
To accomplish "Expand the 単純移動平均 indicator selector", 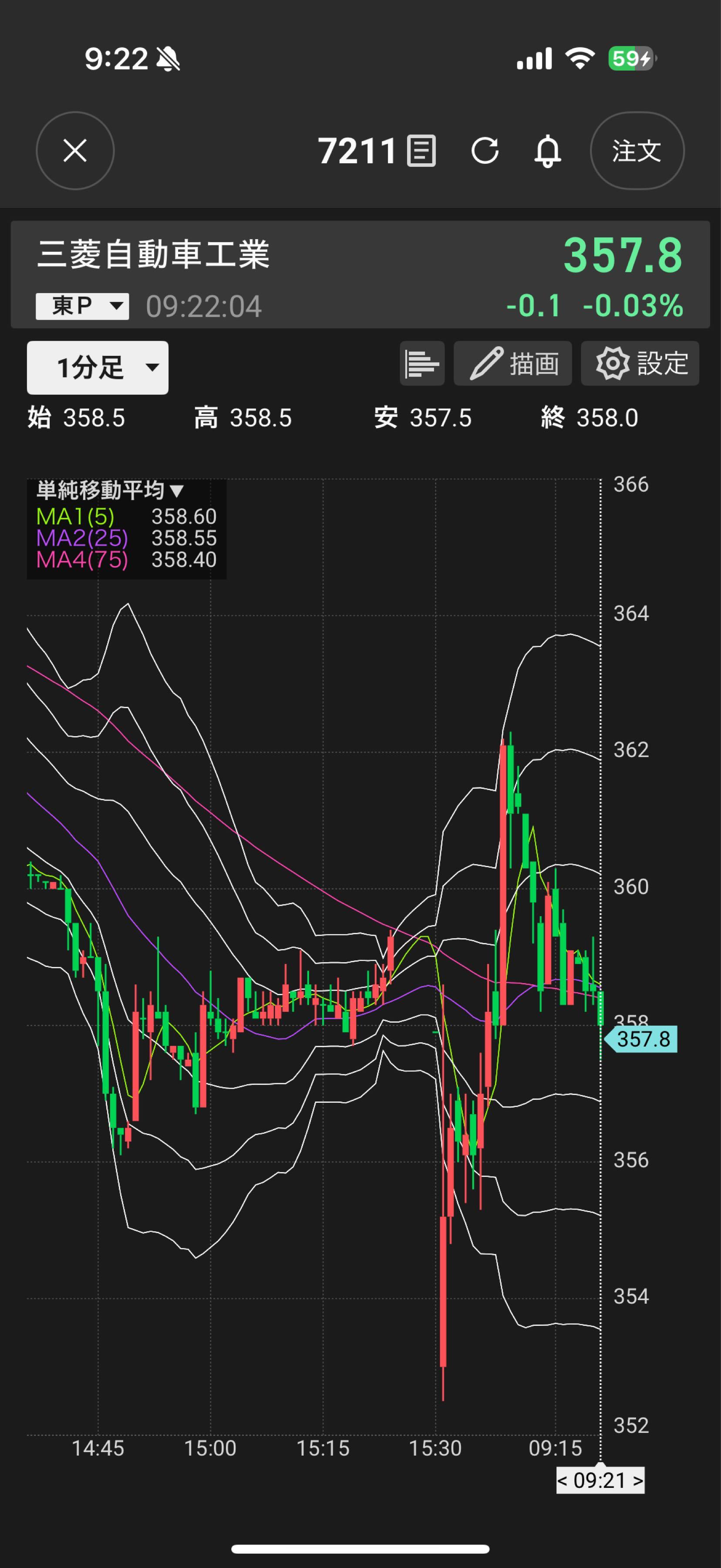I will [x=110, y=490].
